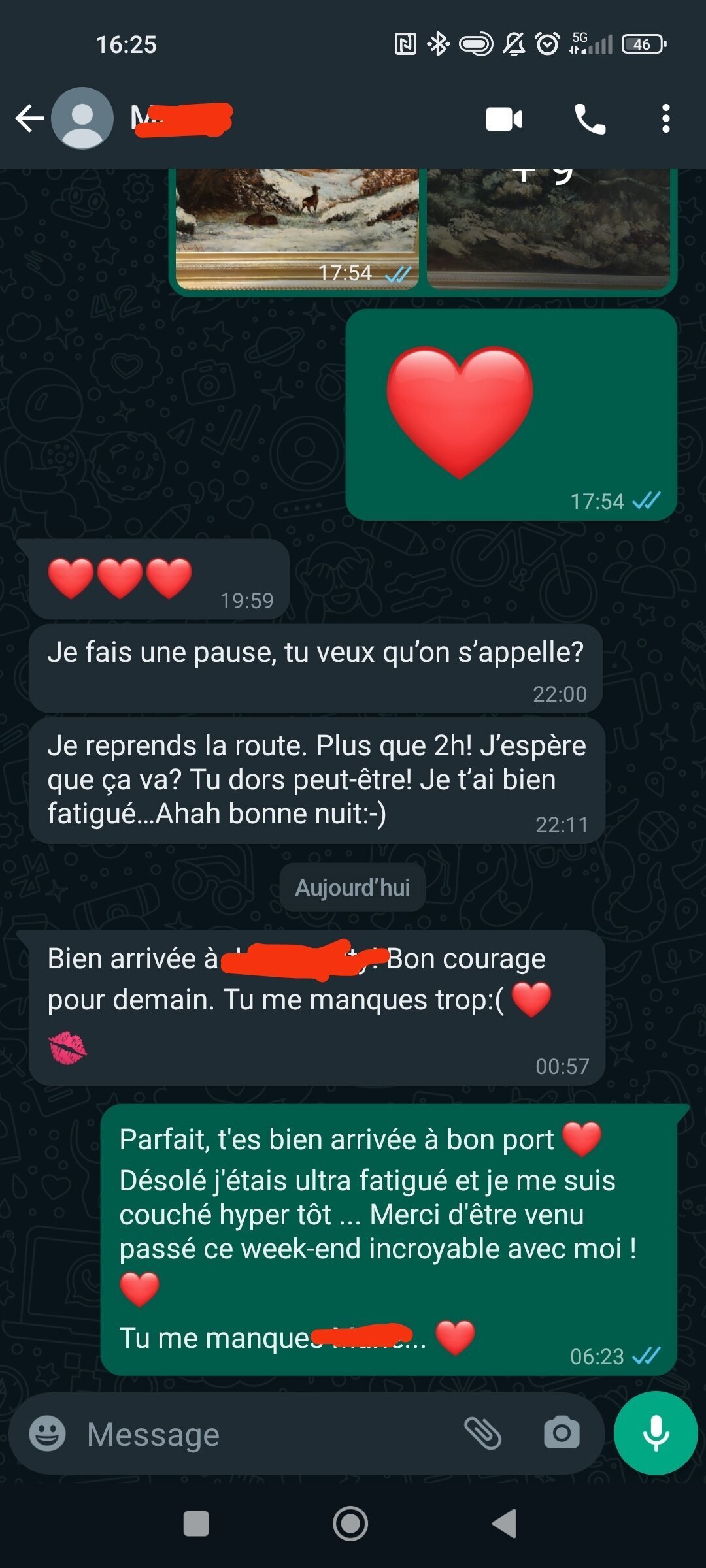Start a video call
Screen dimensions: 706x1568
point(504,120)
